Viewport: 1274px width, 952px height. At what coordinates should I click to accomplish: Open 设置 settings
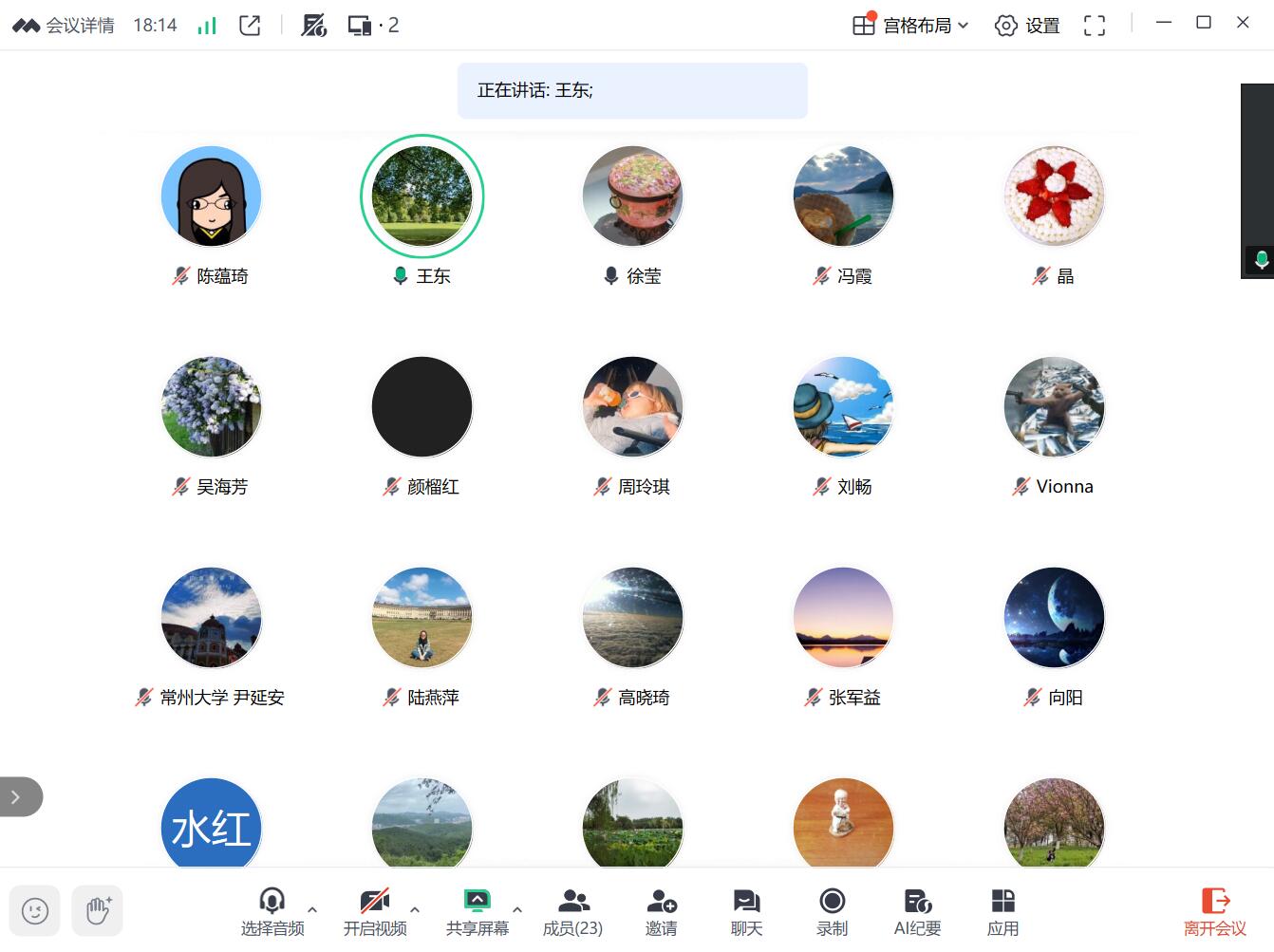1027,26
